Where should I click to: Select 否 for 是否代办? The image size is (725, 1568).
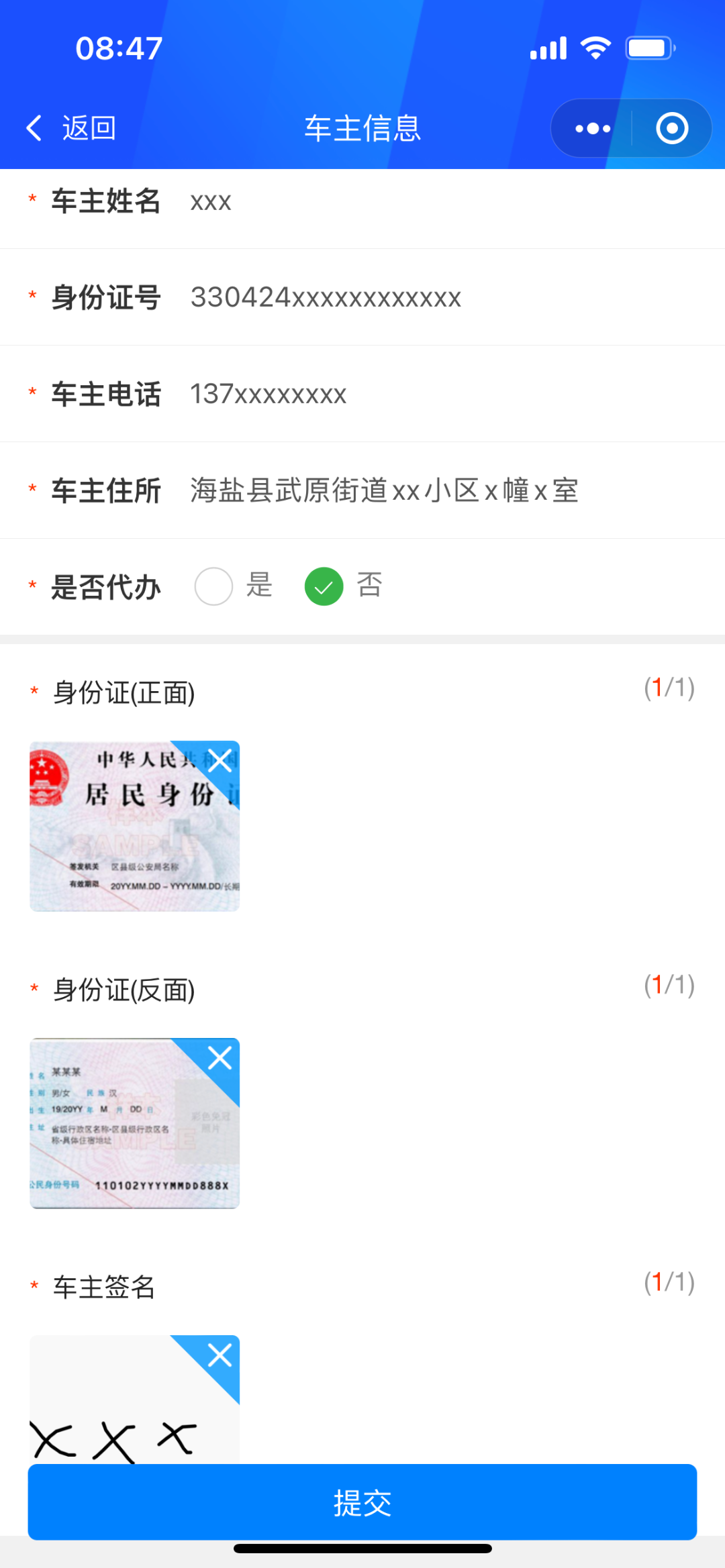pos(324,586)
